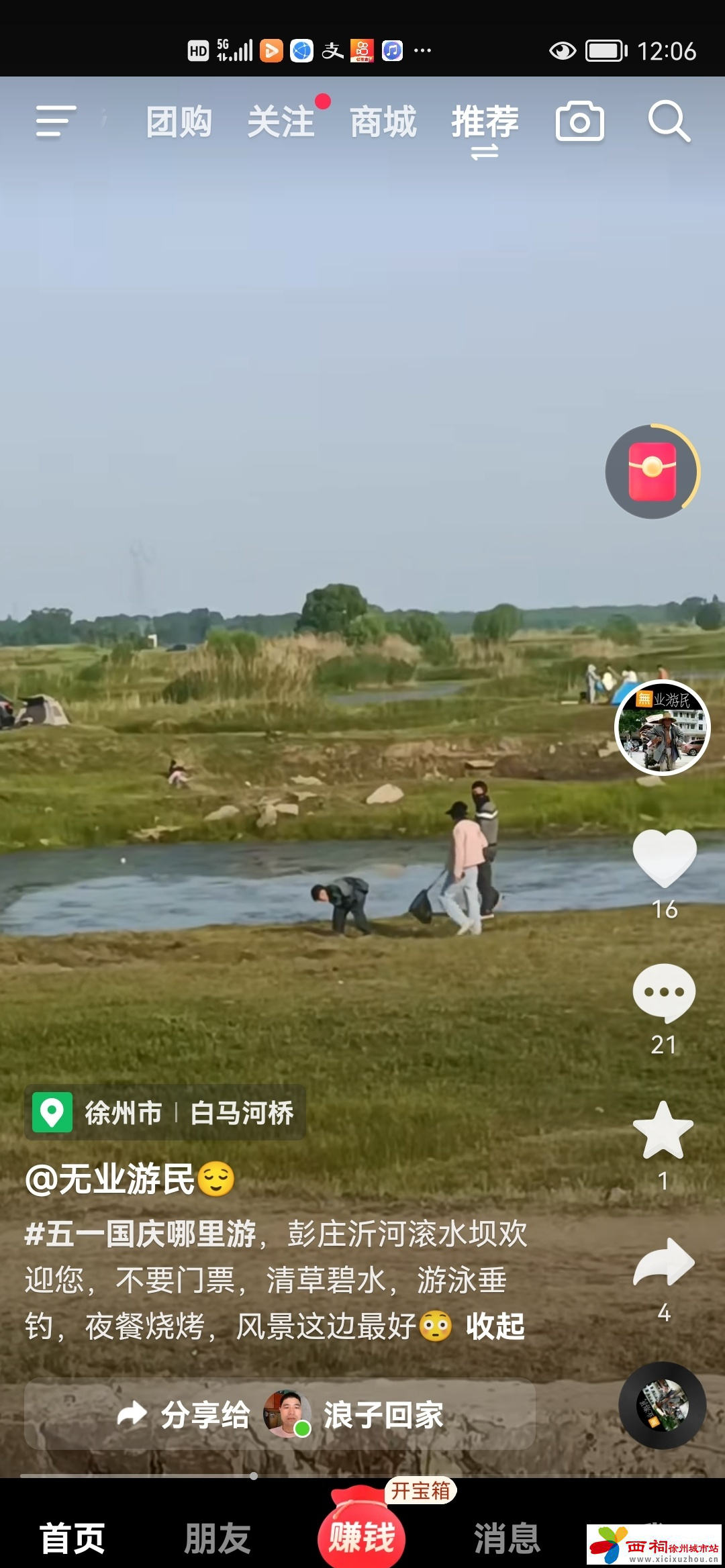Open the 徐州市 白马河桥 location tag

[x=166, y=1113]
